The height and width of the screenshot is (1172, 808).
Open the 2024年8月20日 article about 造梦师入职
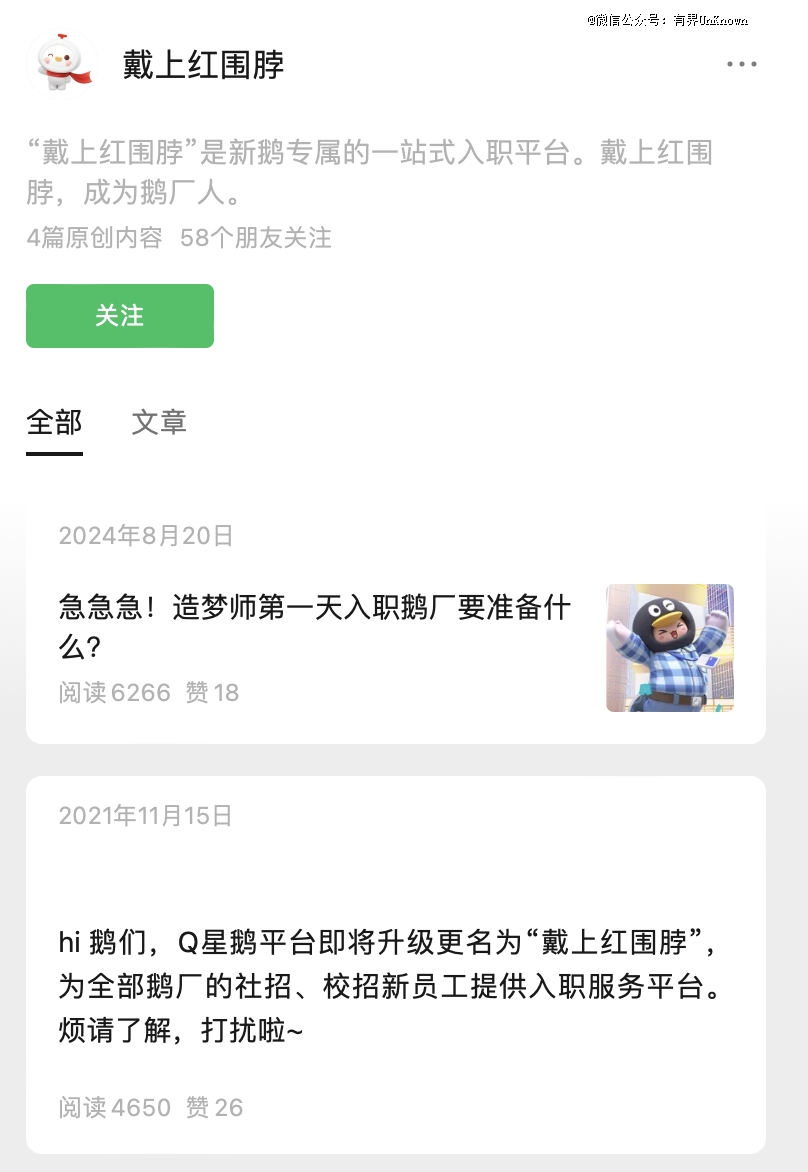point(396,624)
